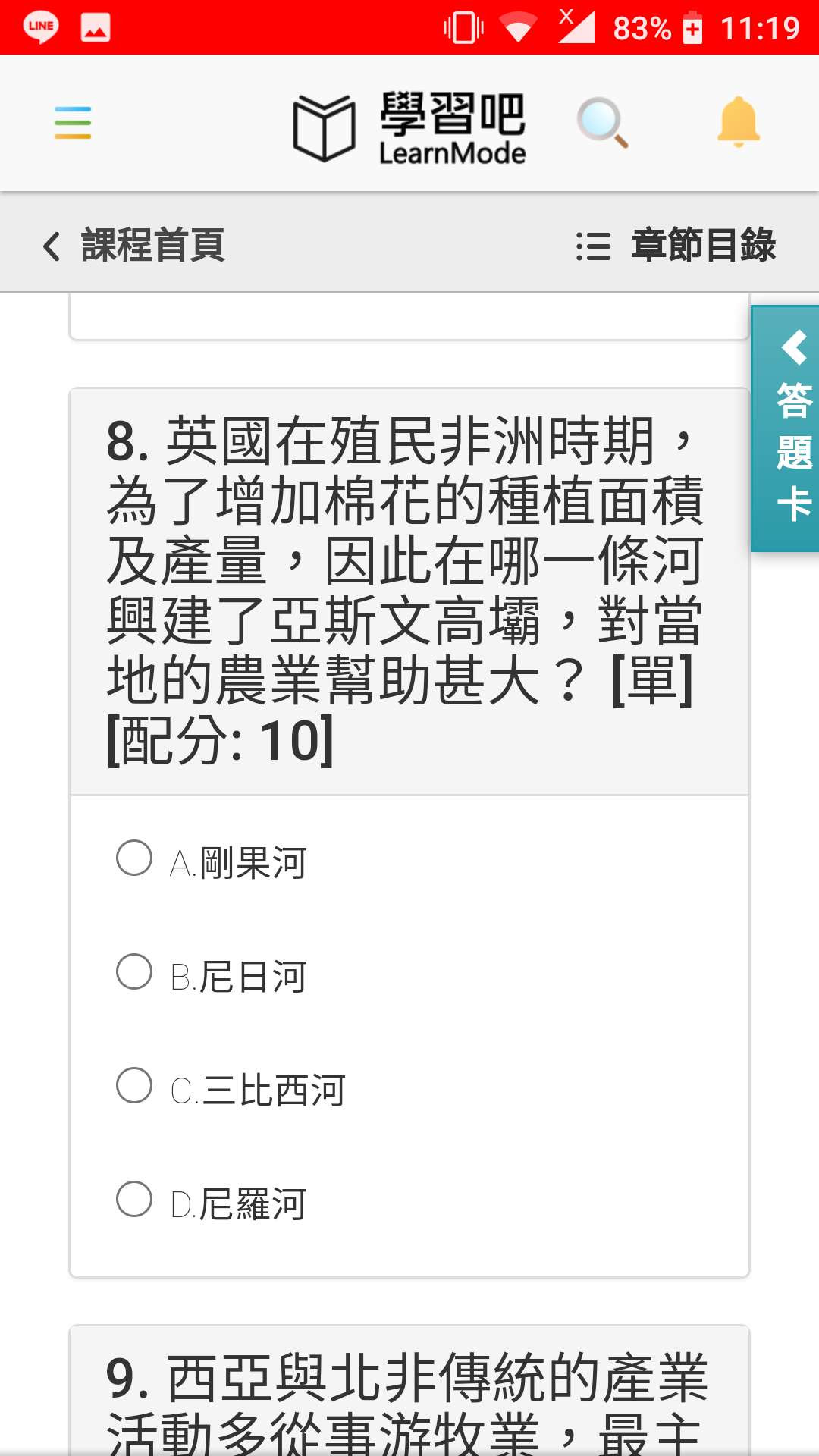Select answer A.剛果河
Screen dimensions: 819x1456
pyautogui.click(x=212, y=861)
